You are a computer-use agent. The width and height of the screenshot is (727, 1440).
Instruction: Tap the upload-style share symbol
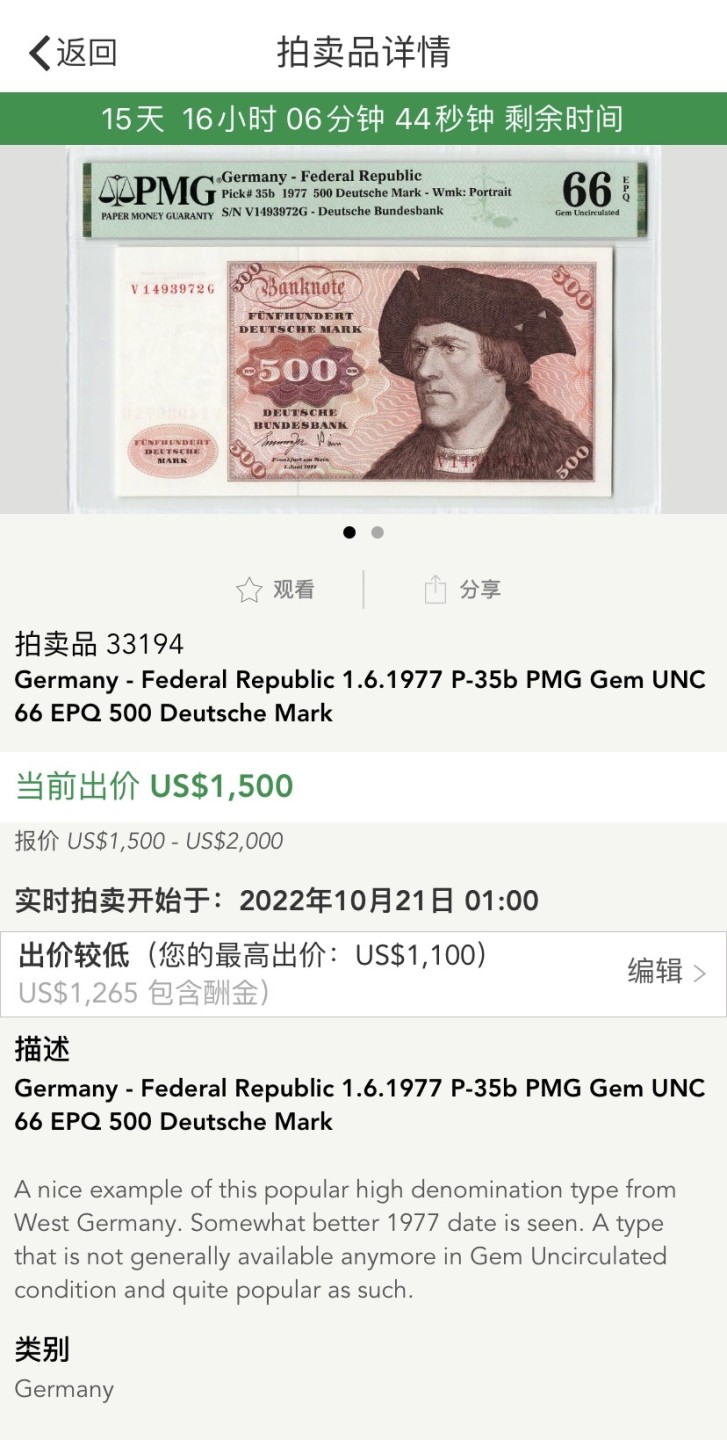(435, 590)
